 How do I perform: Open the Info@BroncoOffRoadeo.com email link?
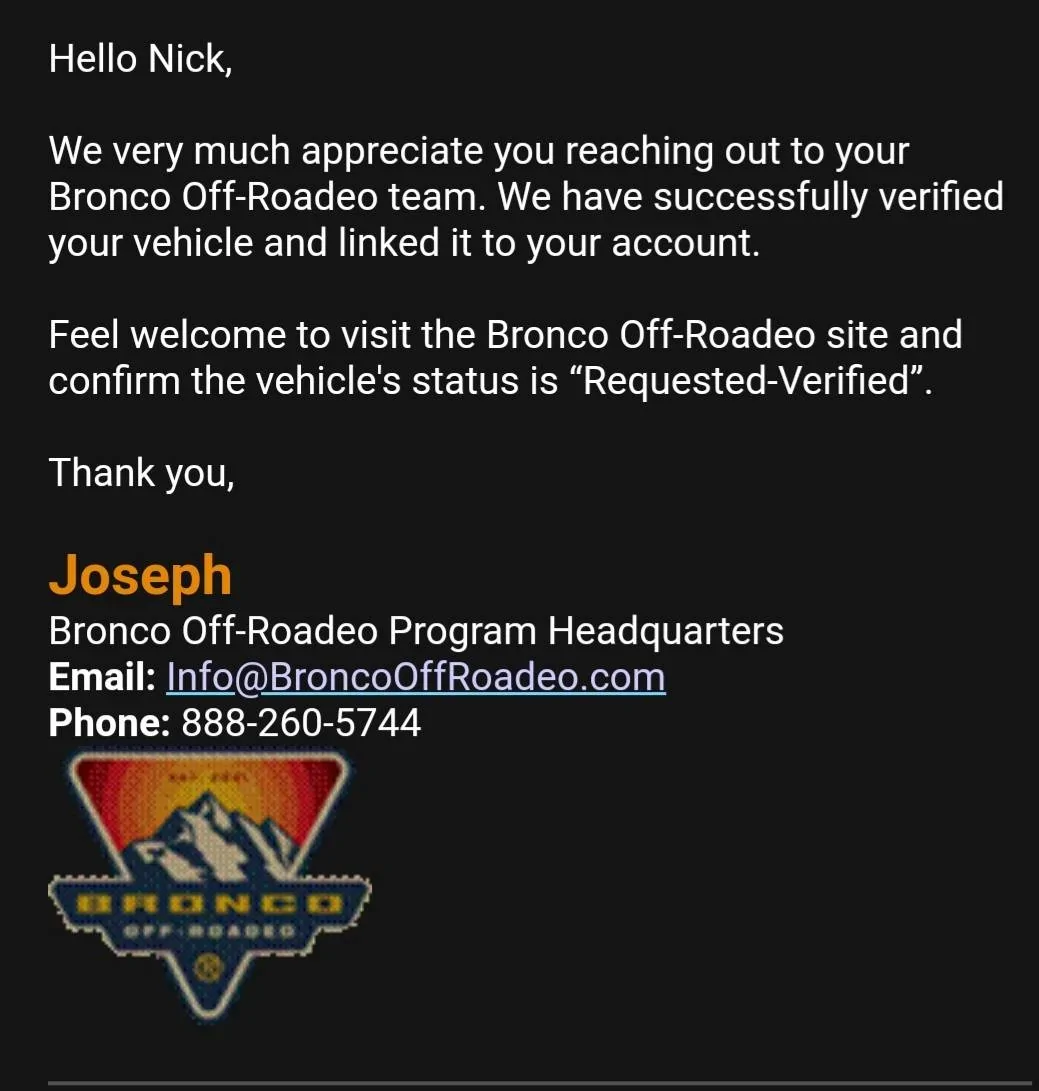pyautogui.click(x=415, y=677)
